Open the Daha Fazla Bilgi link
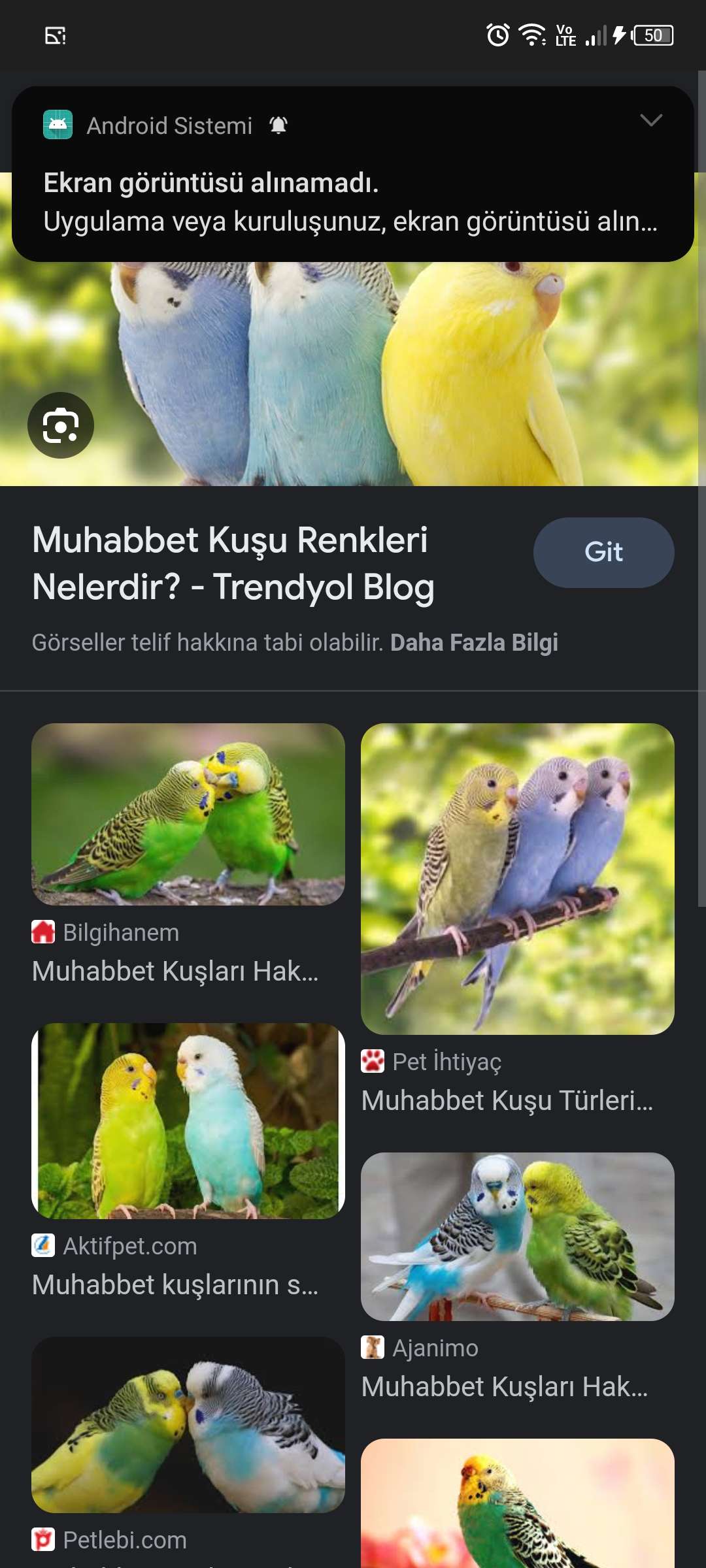 tap(474, 643)
